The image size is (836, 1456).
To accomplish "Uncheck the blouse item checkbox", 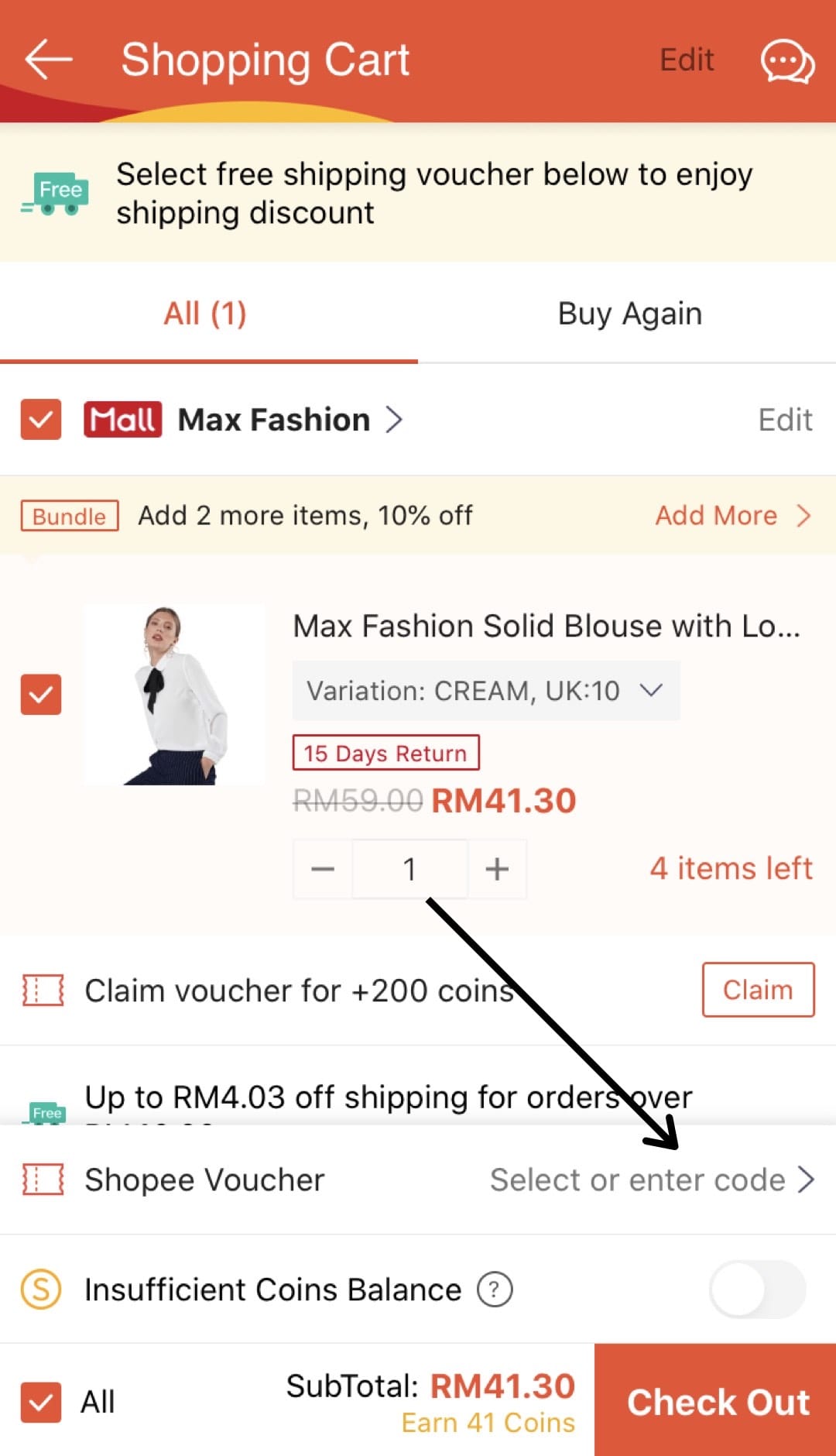I will tap(41, 694).
